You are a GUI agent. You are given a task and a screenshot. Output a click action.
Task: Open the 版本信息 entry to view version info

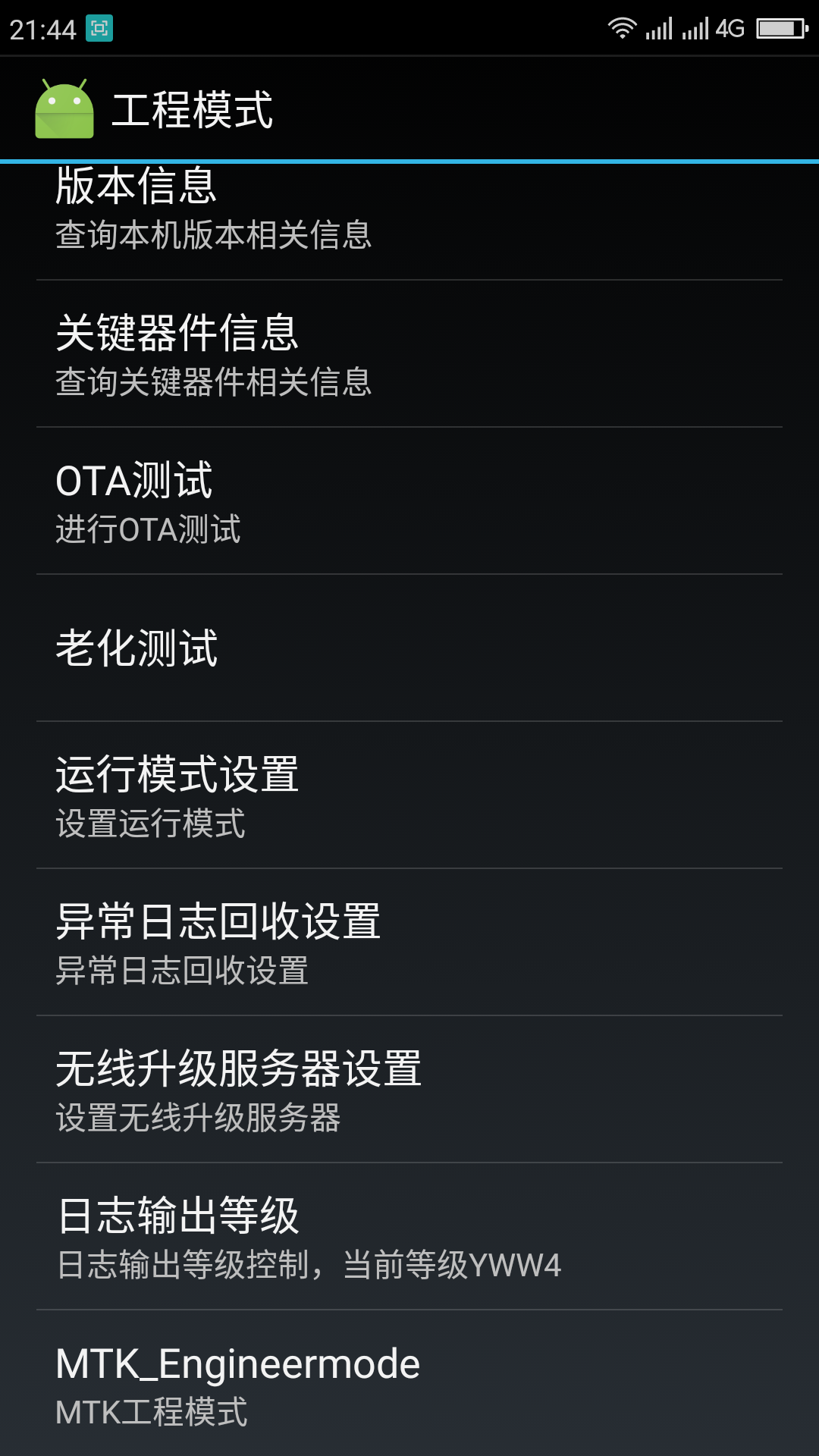(409, 212)
